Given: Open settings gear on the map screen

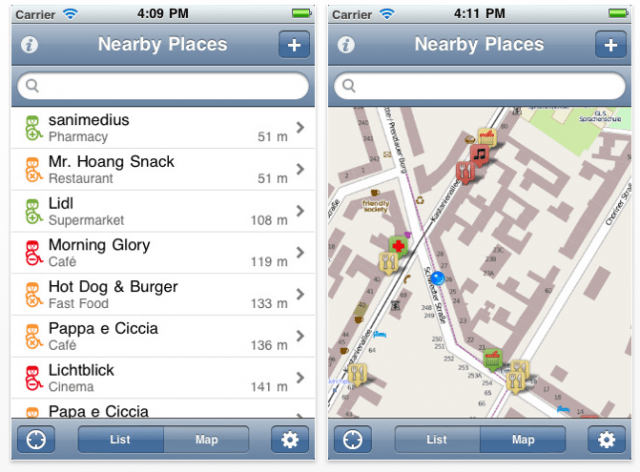Looking at the screenshot, I should (606, 439).
